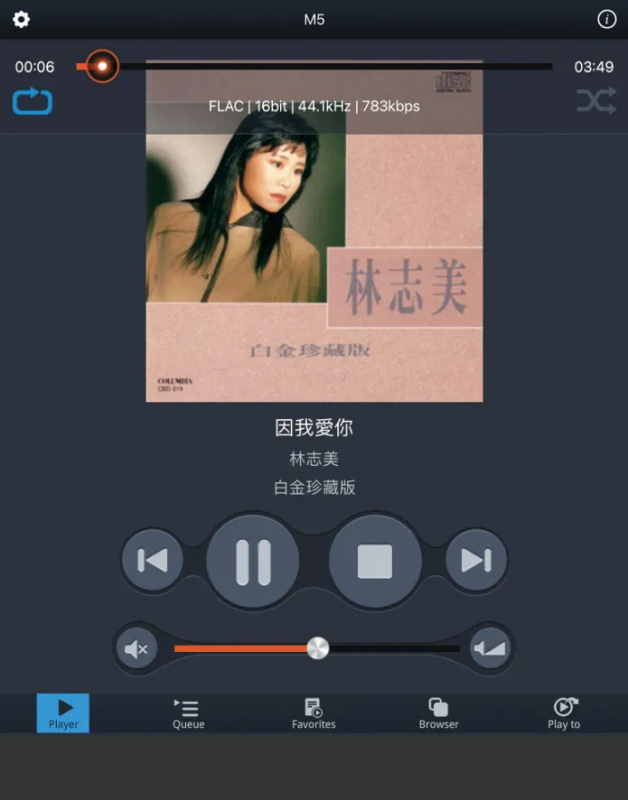Tap the volume level icon
628x800 pixels.
pos(490,649)
